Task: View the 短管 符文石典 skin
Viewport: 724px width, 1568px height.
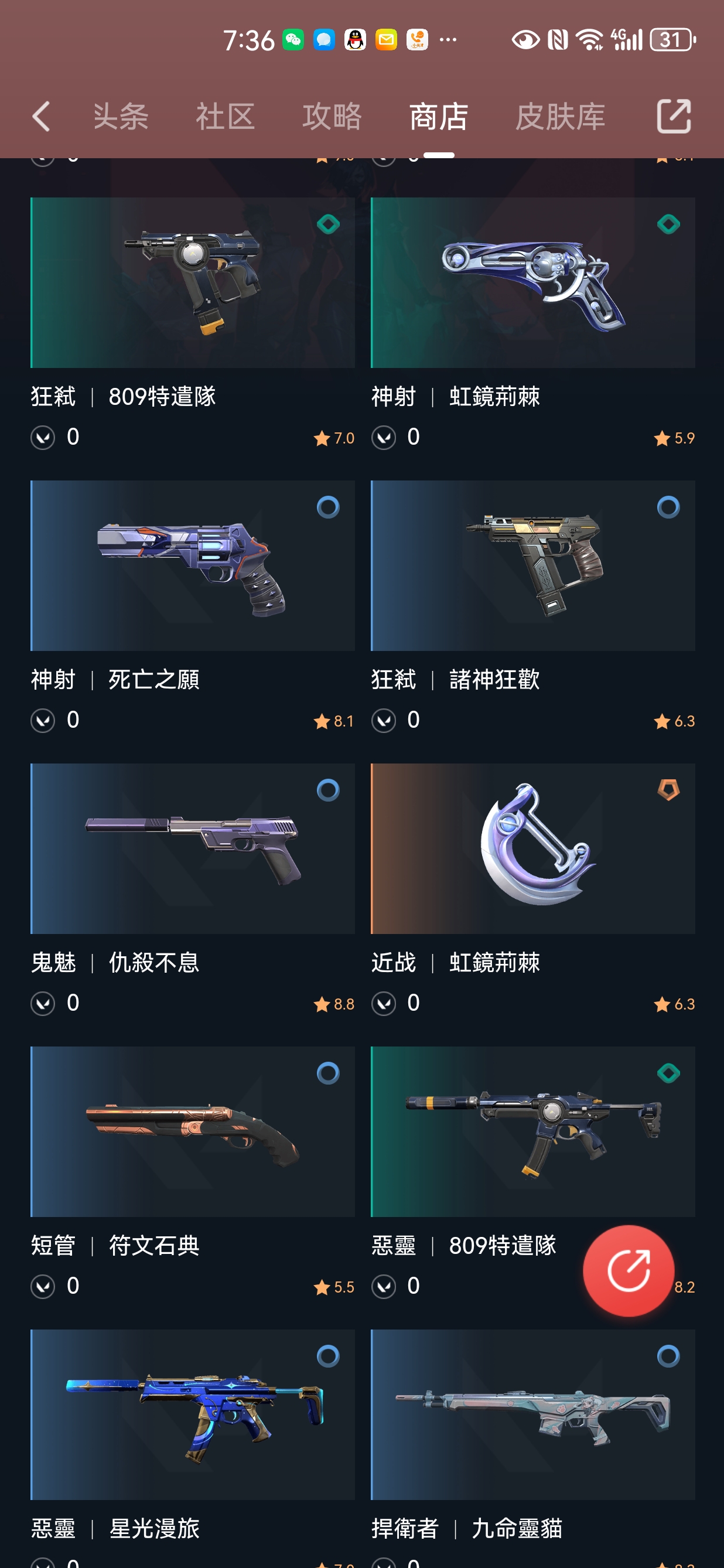Action: click(x=192, y=1131)
